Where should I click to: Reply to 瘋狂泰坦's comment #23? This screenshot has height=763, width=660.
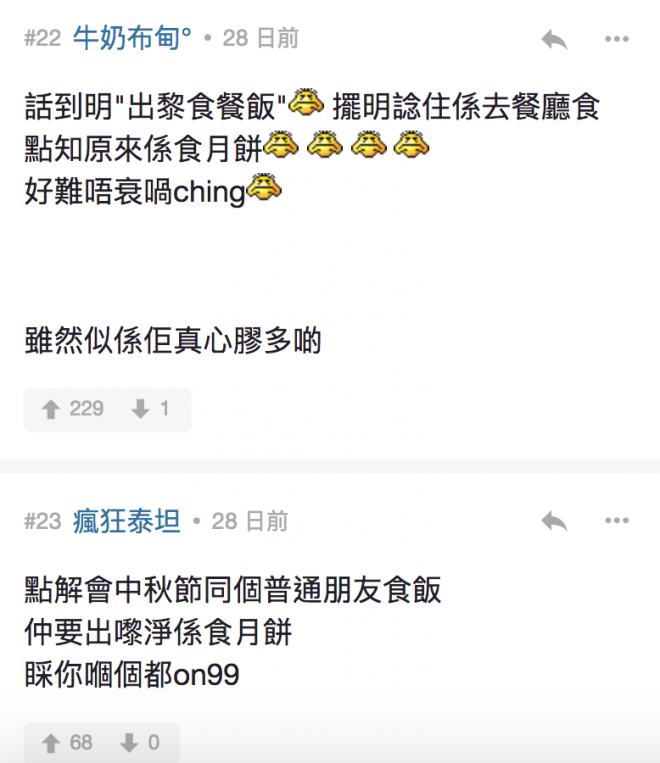(x=554, y=521)
